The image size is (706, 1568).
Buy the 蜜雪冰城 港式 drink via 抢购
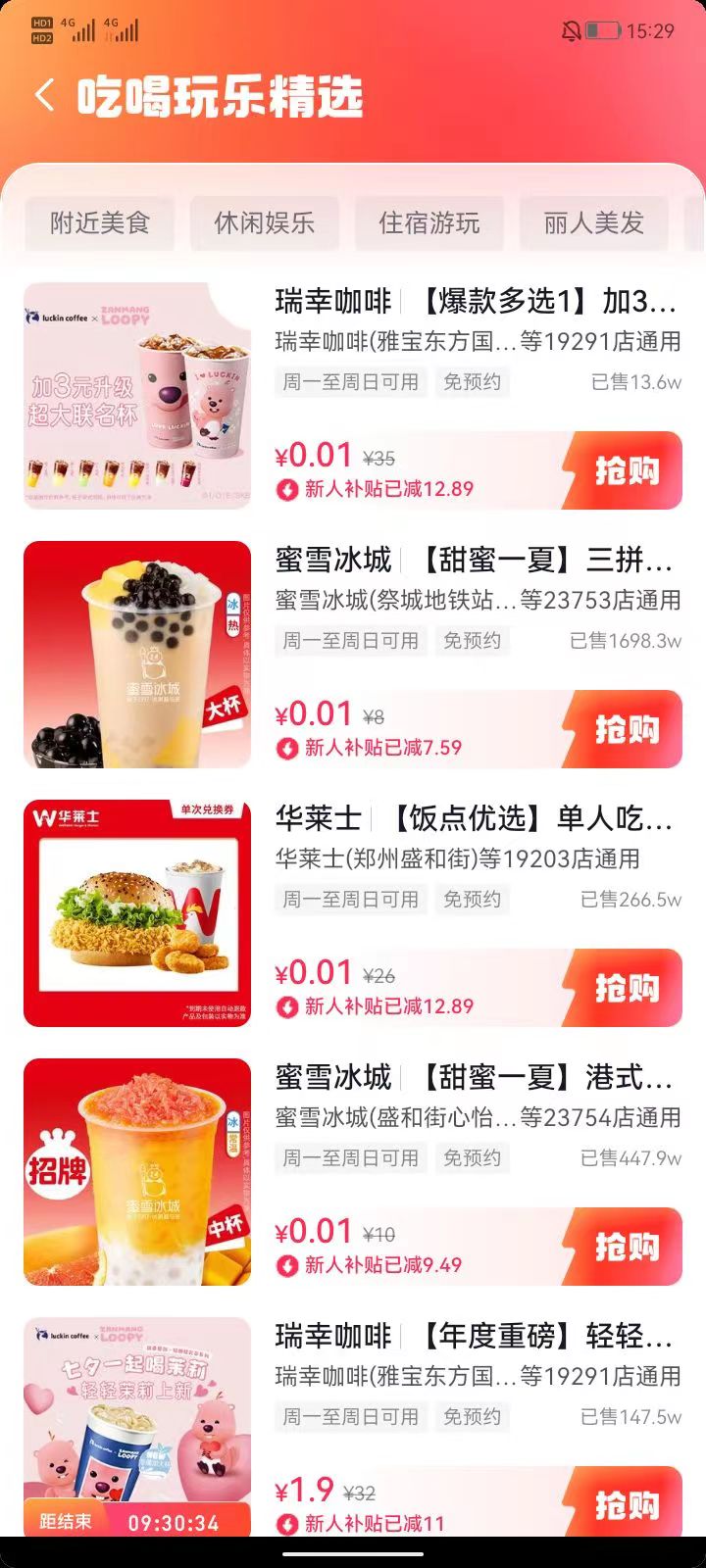[x=625, y=1248]
